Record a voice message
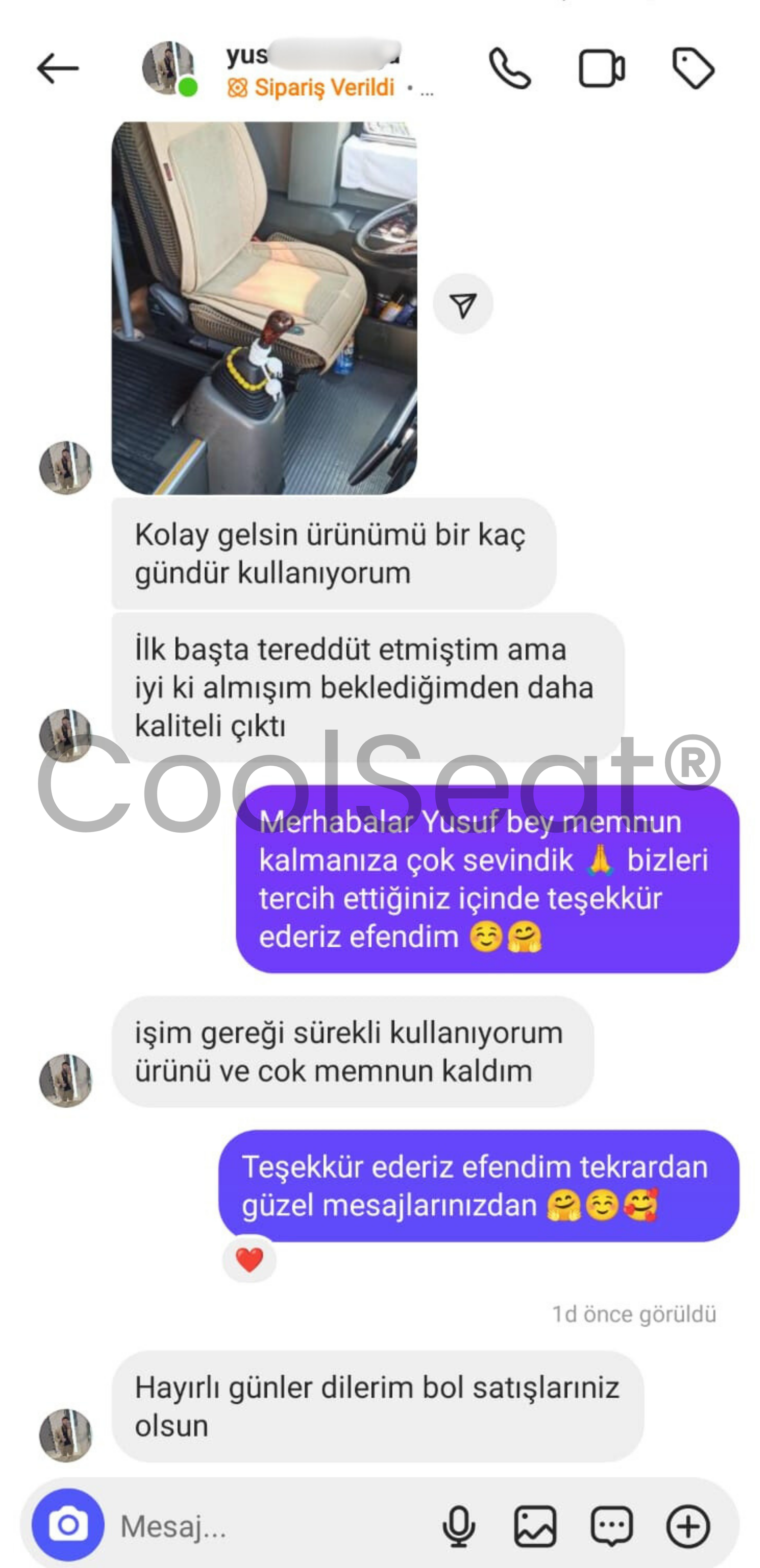760x1568 pixels. [x=459, y=1525]
